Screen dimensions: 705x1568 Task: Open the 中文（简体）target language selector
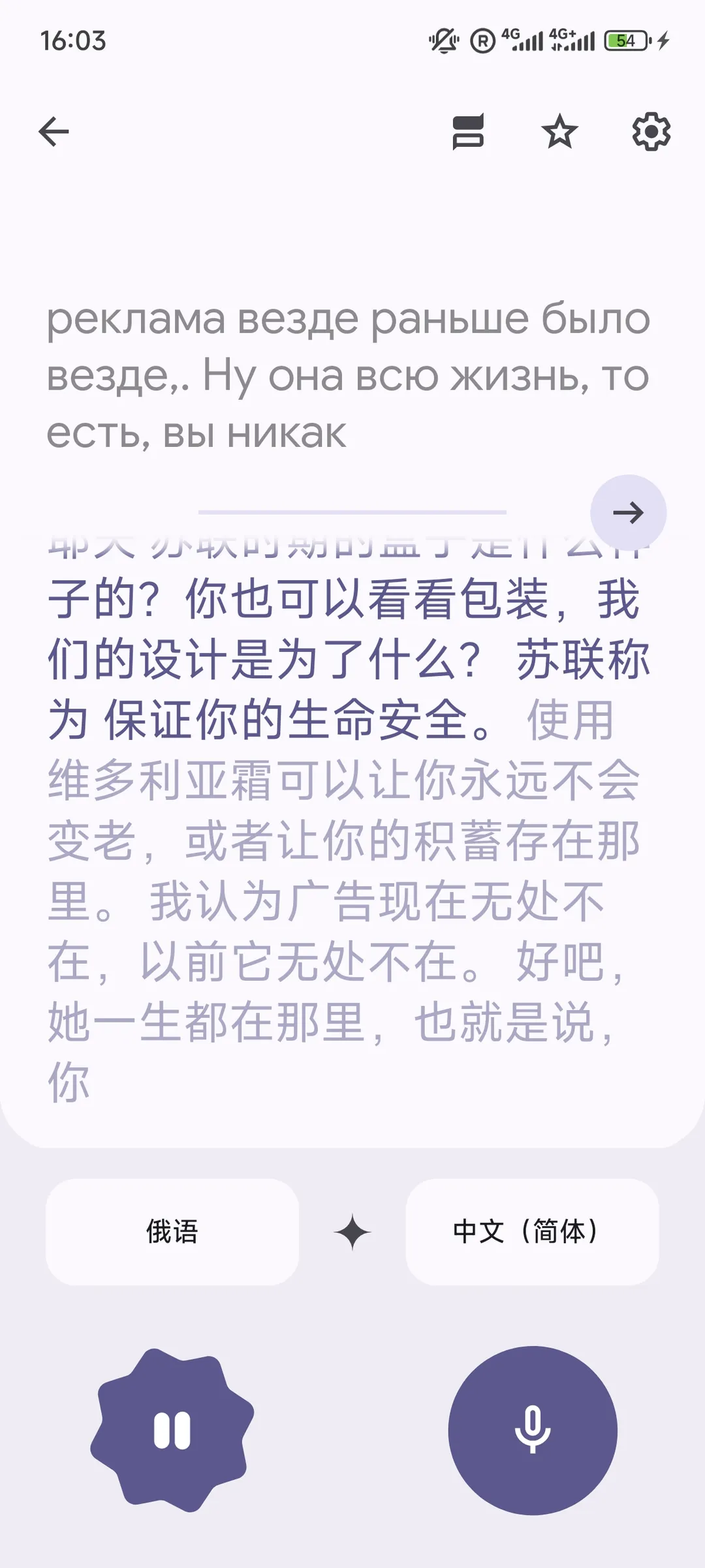point(530,1233)
